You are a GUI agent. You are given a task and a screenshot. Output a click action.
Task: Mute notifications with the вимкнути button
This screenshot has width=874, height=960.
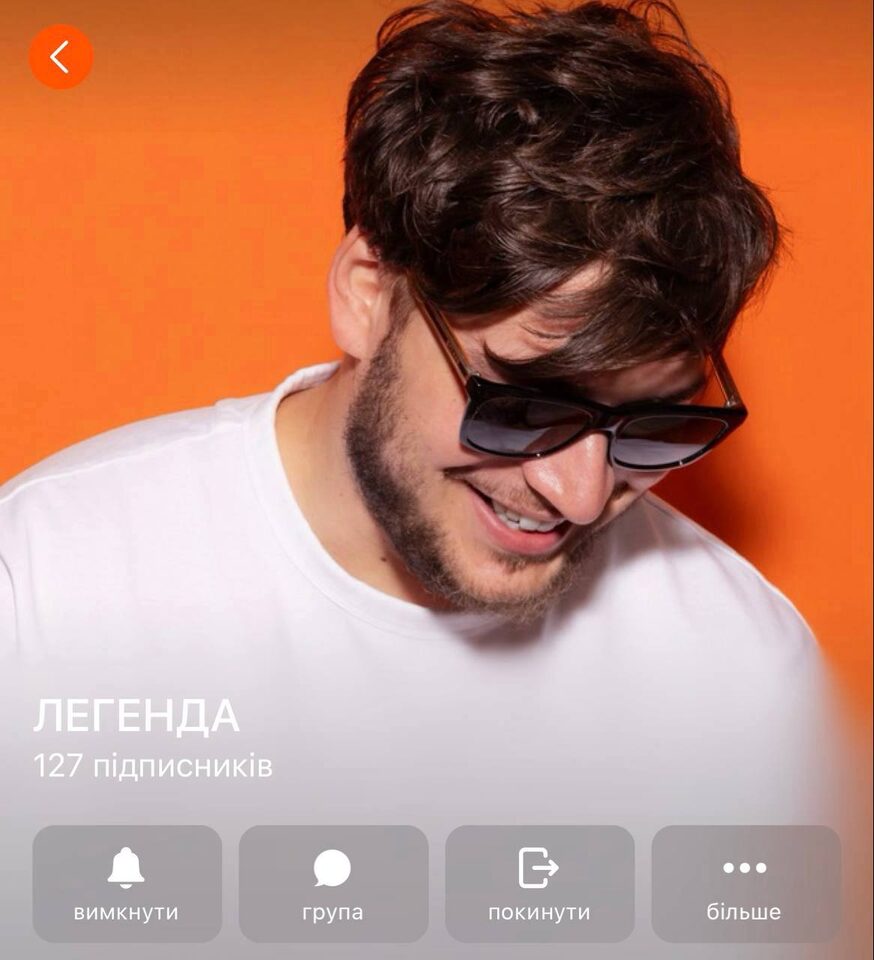point(127,883)
